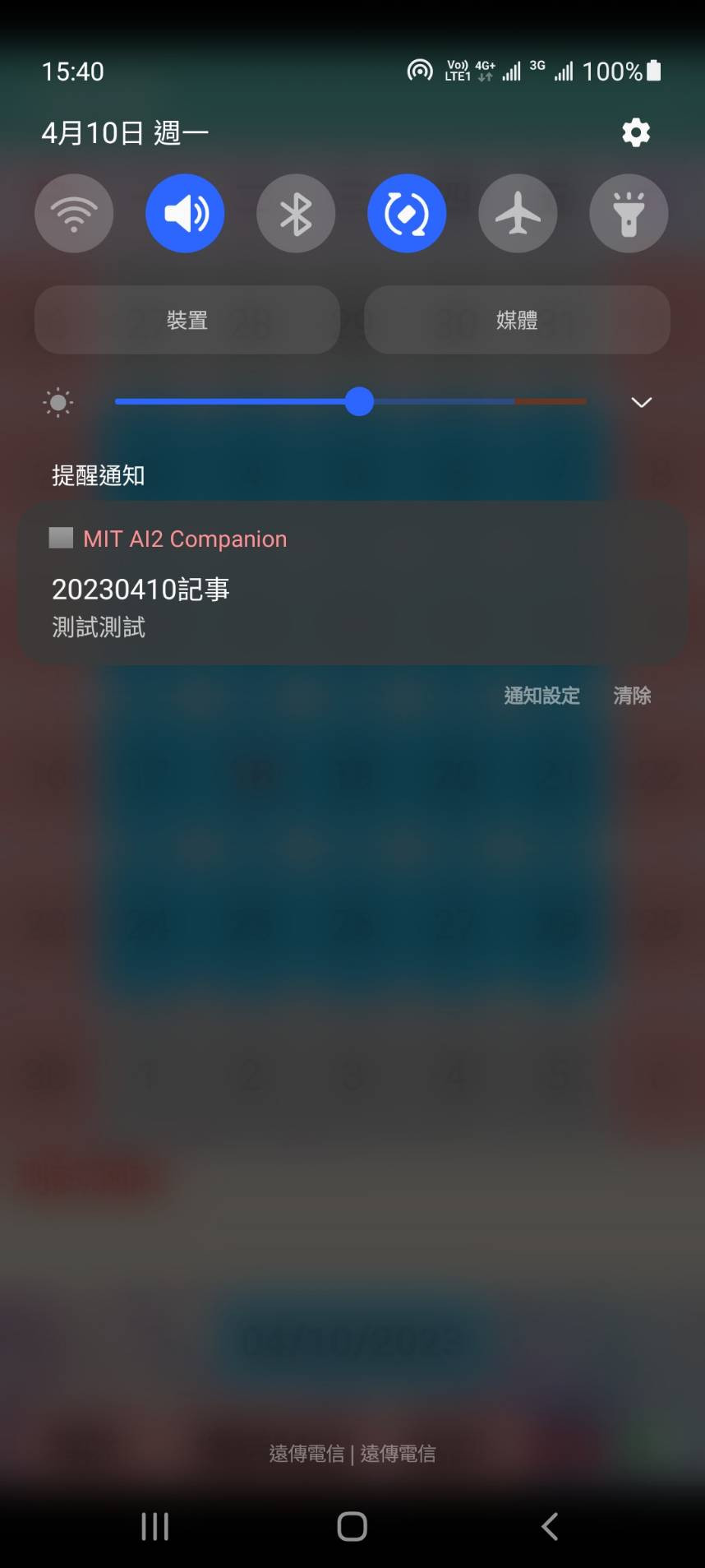Open the 媒體 media panel
The image size is (705, 1568).
pyautogui.click(x=517, y=320)
